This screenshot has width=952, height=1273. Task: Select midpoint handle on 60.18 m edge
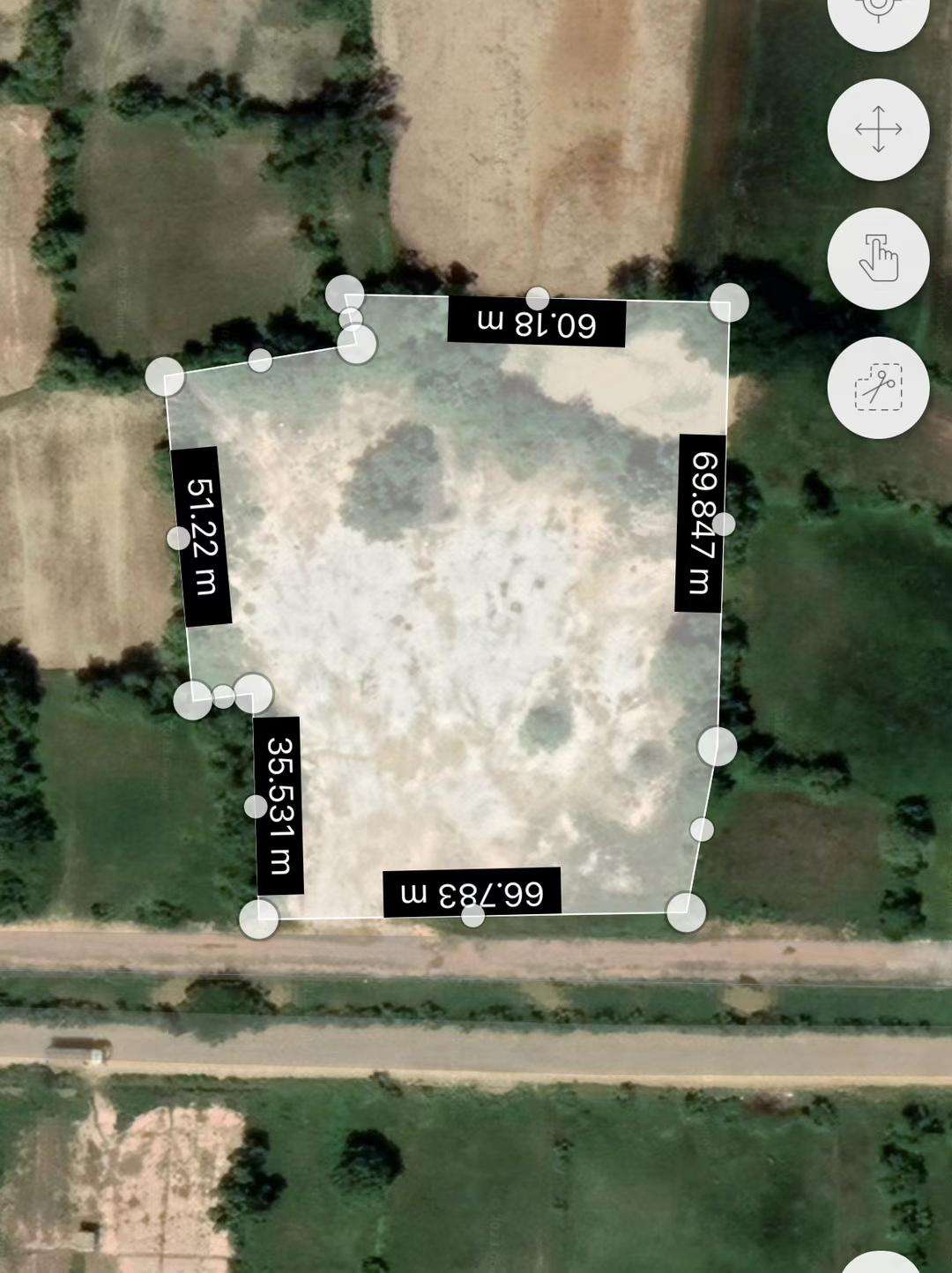[538, 298]
